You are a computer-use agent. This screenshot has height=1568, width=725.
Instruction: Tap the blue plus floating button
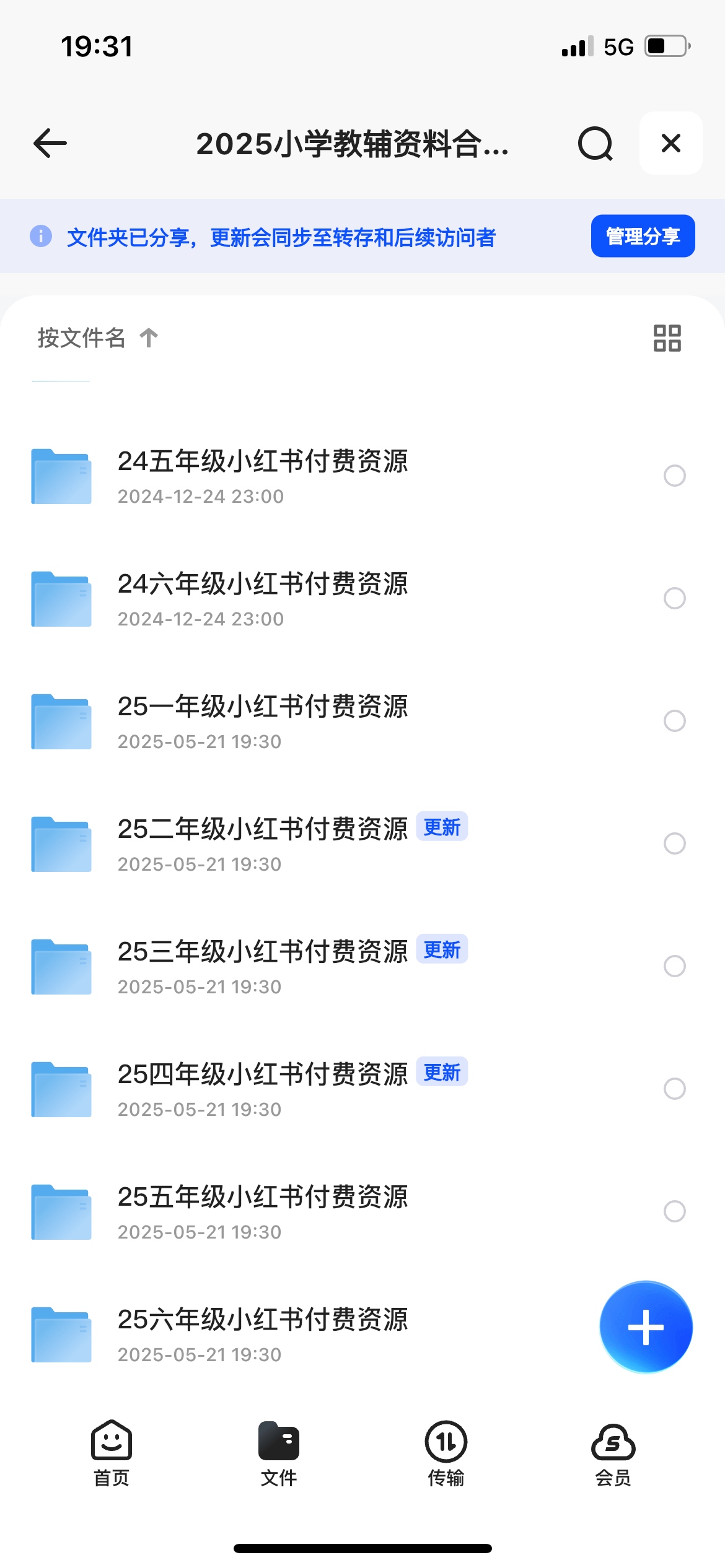pos(646,1327)
